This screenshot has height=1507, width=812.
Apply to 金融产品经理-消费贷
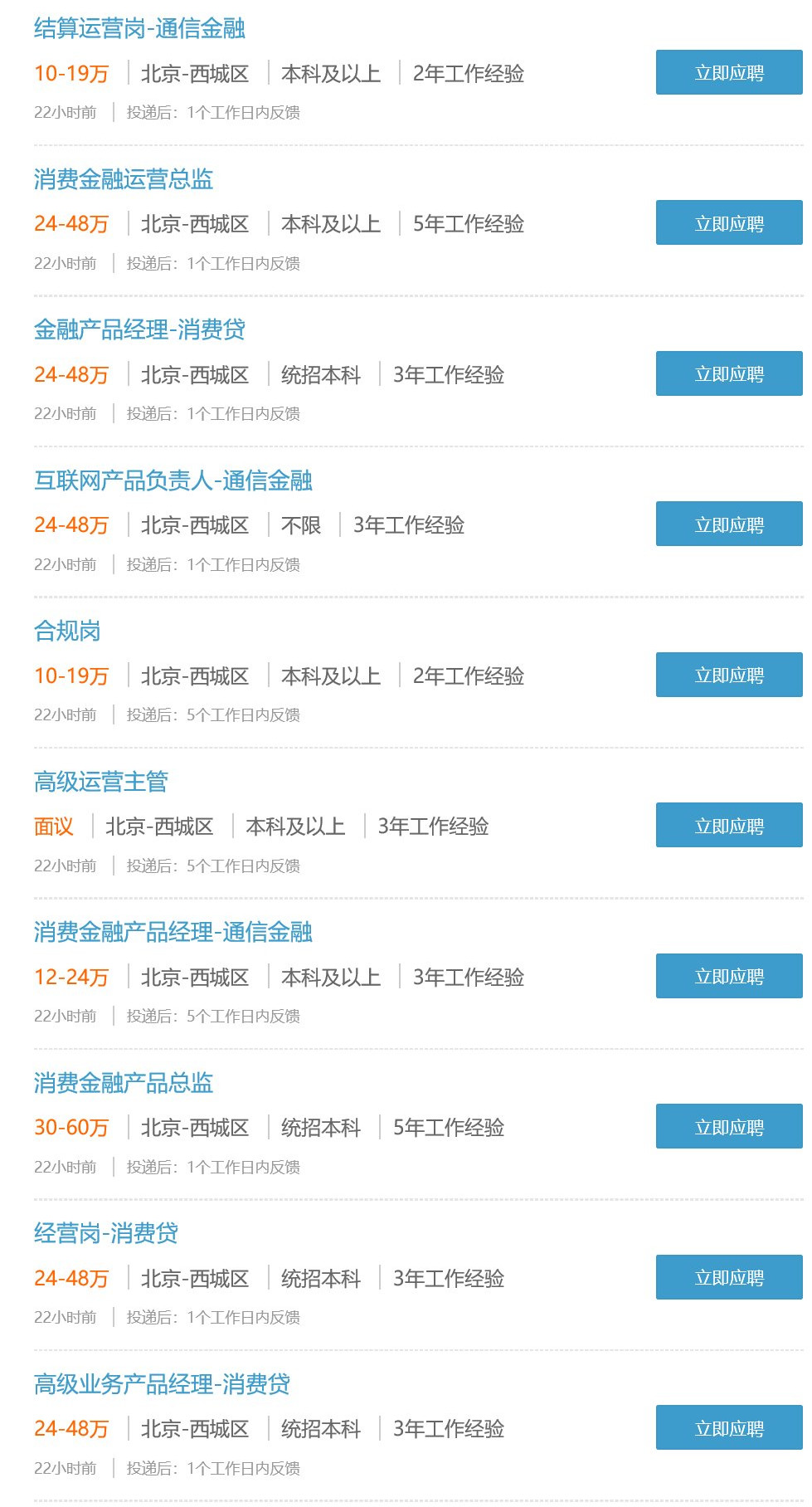coord(729,373)
